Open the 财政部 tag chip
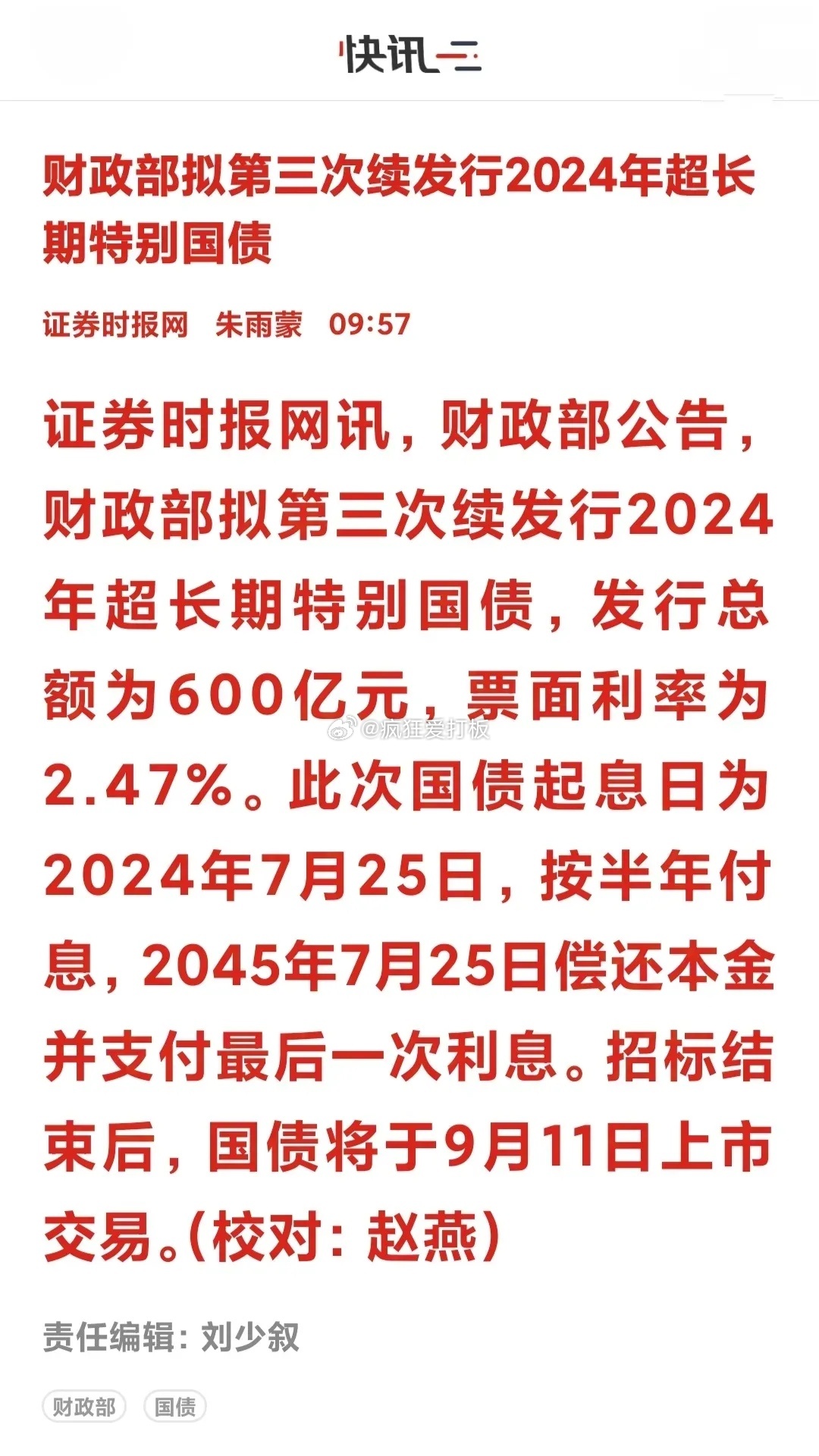This screenshot has height=1456, width=819. click(x=84, y=1407)
